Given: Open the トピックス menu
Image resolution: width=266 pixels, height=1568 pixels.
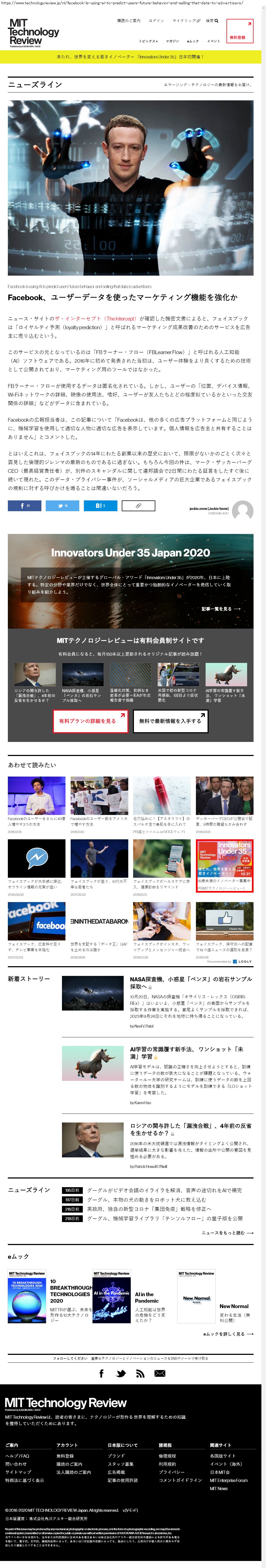Looking at the screenshot, I should (x=148, y=41).
